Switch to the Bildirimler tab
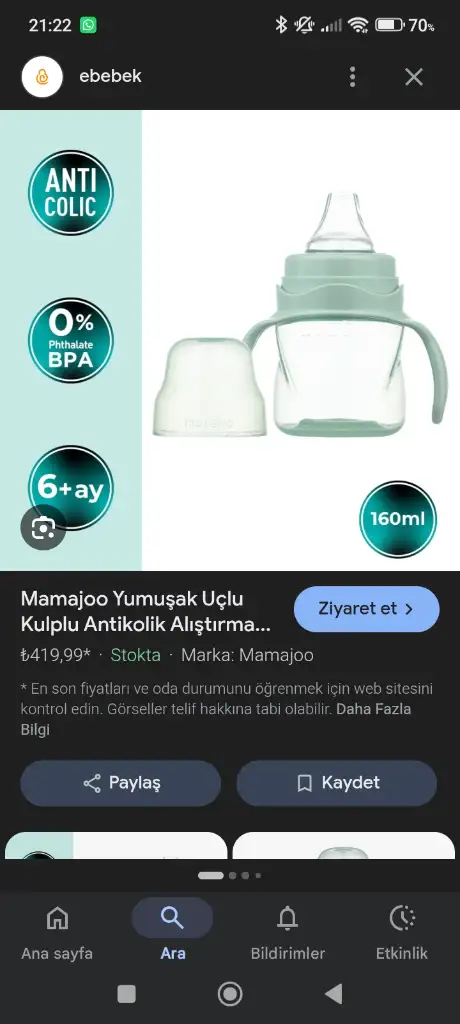 [288, 931]
